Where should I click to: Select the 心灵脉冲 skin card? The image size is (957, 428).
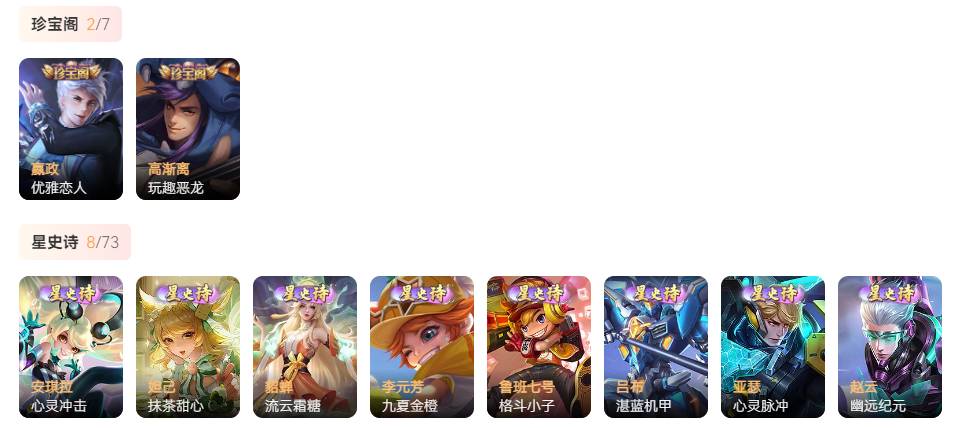tap(773, 347)
